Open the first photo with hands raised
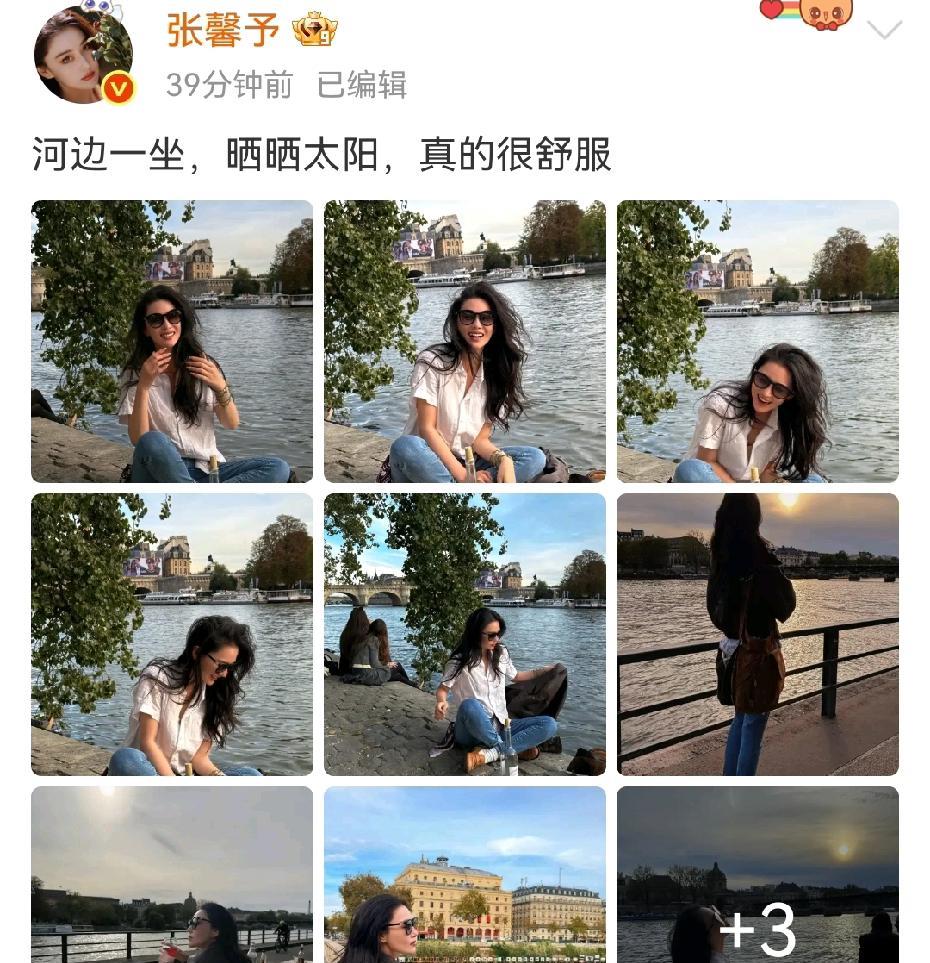The height and width of the screenshot is (963, 930). click(x=172, y=341)
